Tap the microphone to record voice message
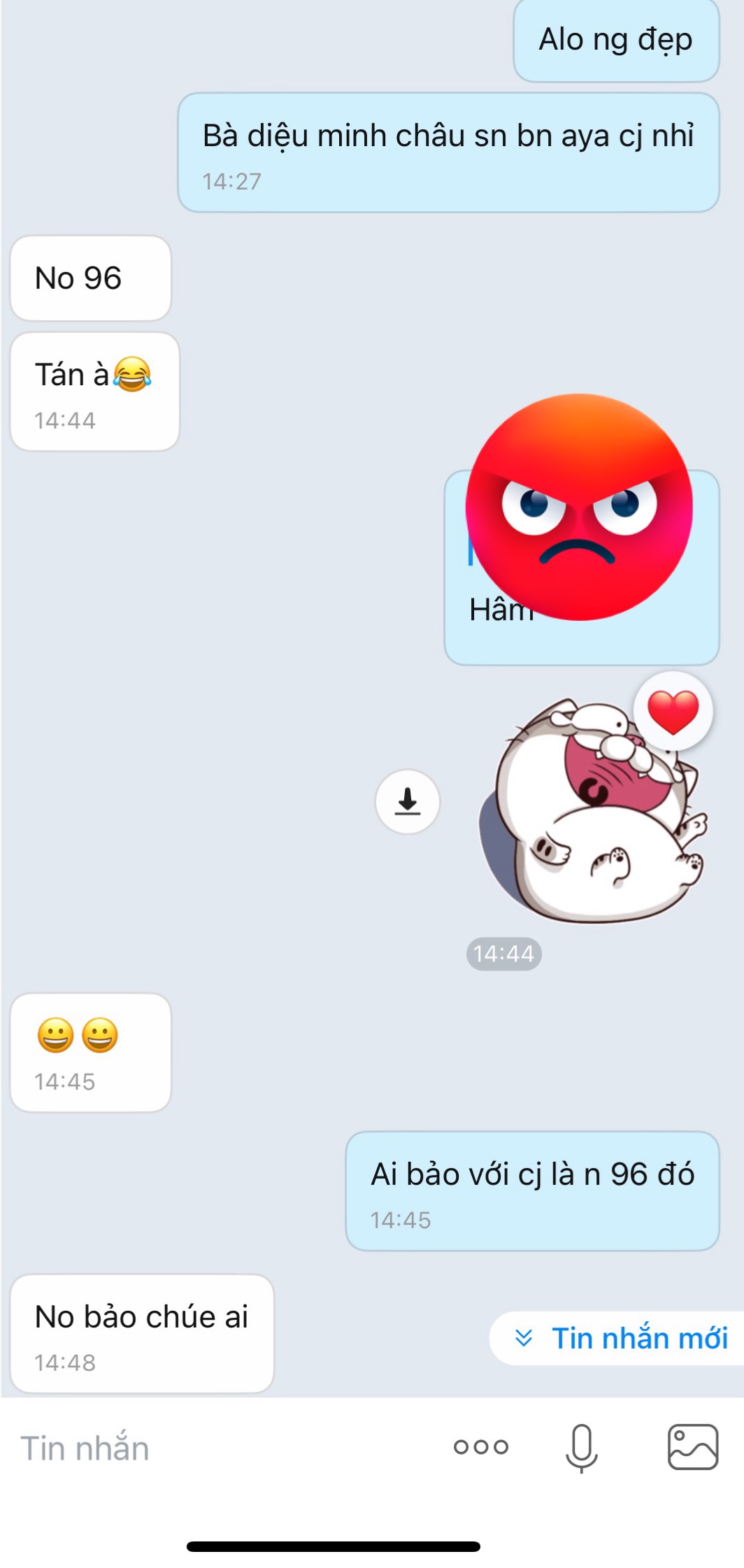 (582, 1447)
